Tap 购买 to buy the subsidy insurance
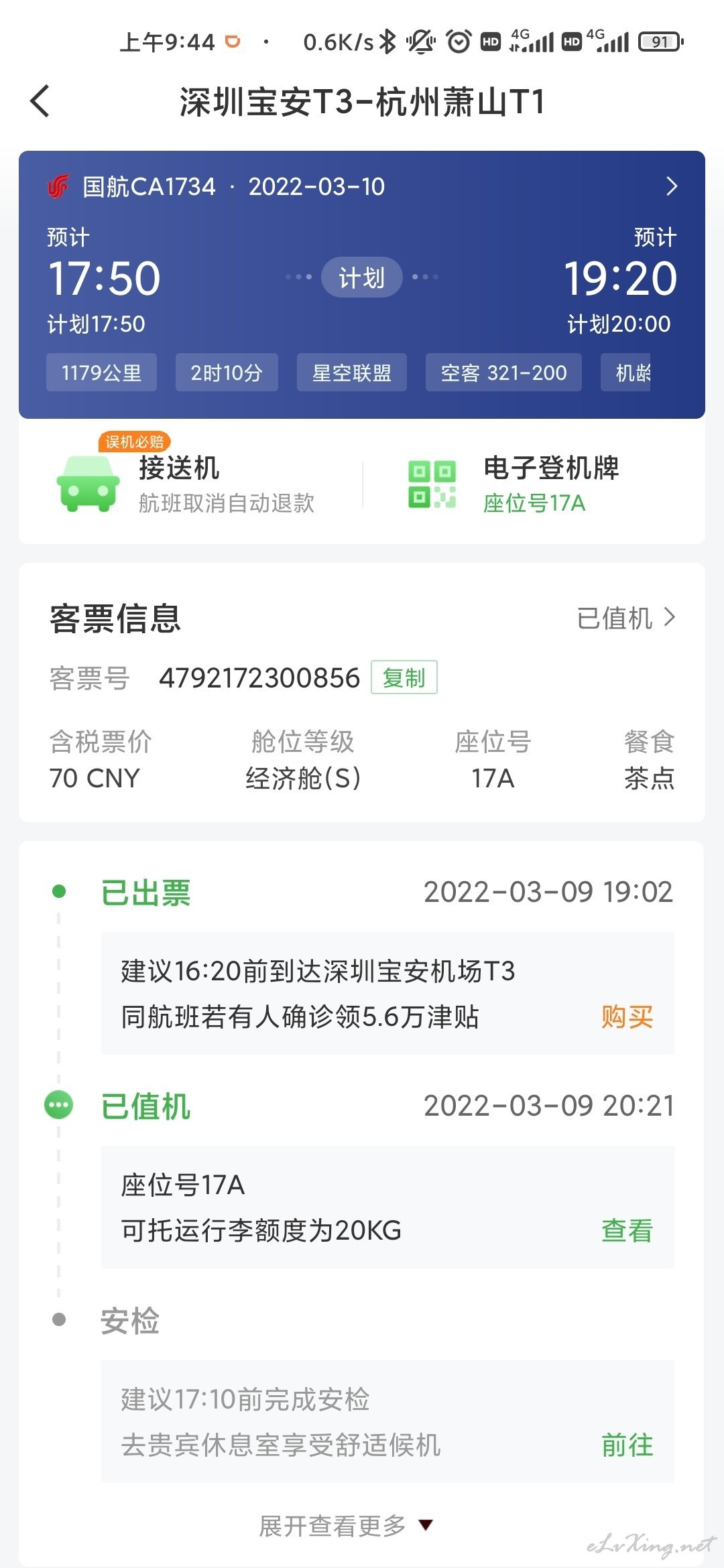 pos(627,1017)
